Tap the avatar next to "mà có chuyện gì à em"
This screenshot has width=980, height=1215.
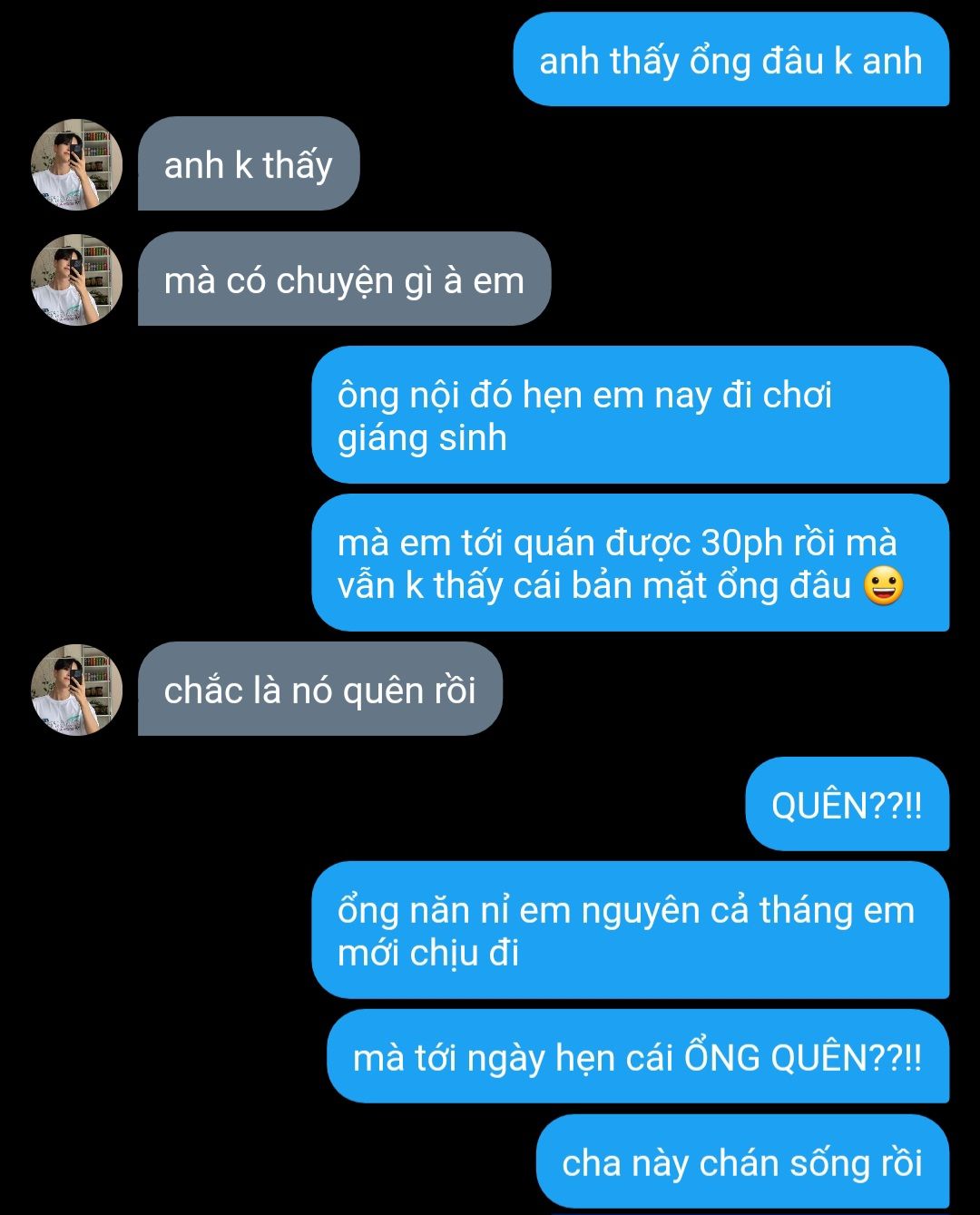click(76, 279)
